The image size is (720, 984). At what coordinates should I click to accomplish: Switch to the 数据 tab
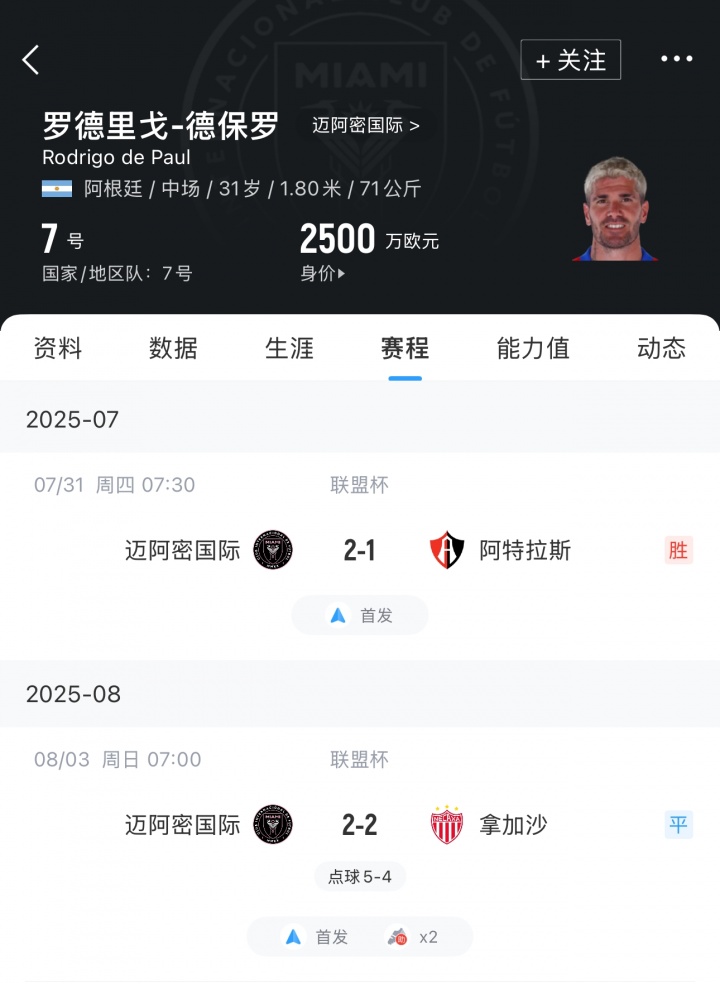tap(174, 348)
